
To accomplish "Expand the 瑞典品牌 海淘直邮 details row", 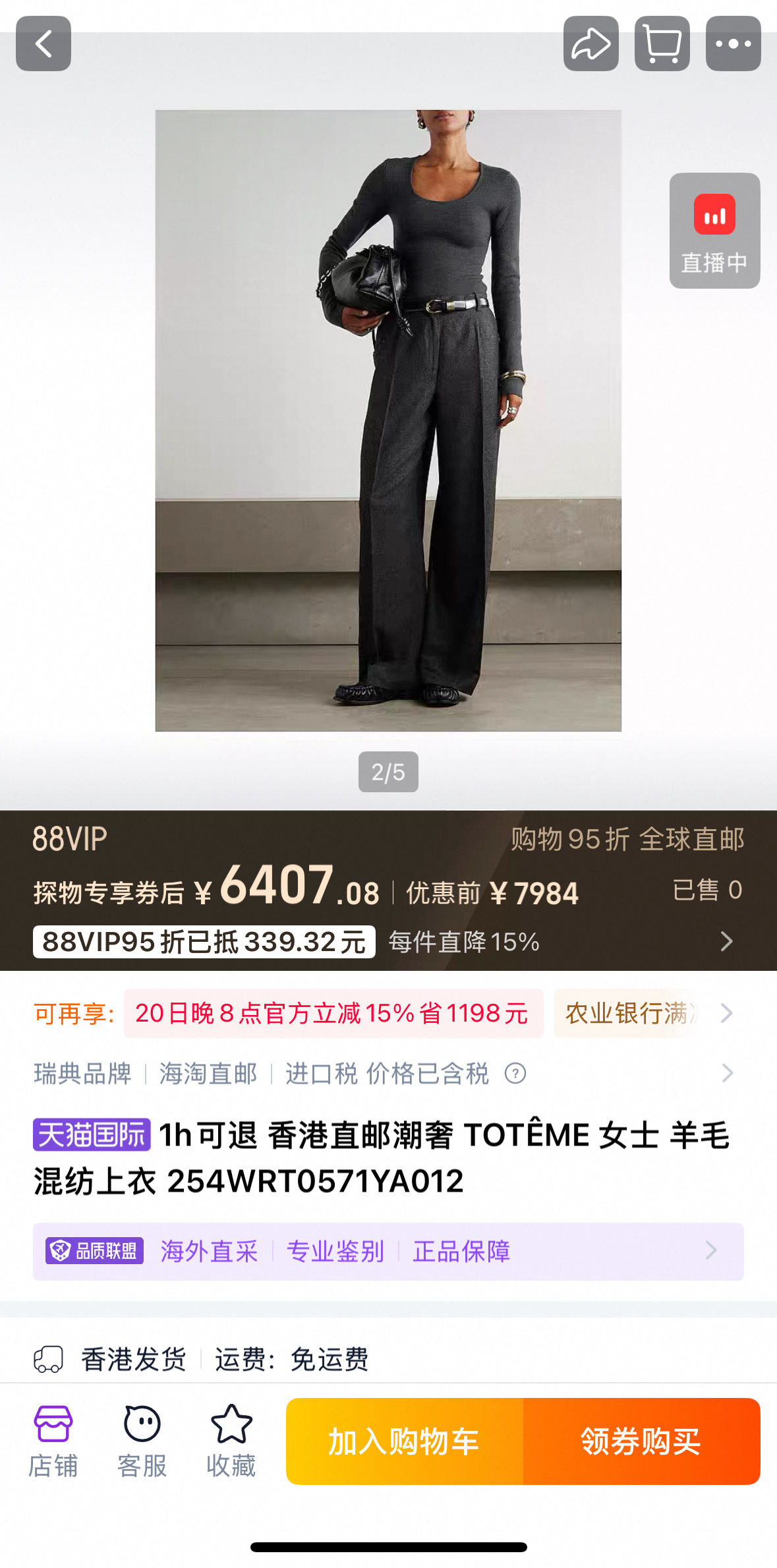I will 727,1074.
